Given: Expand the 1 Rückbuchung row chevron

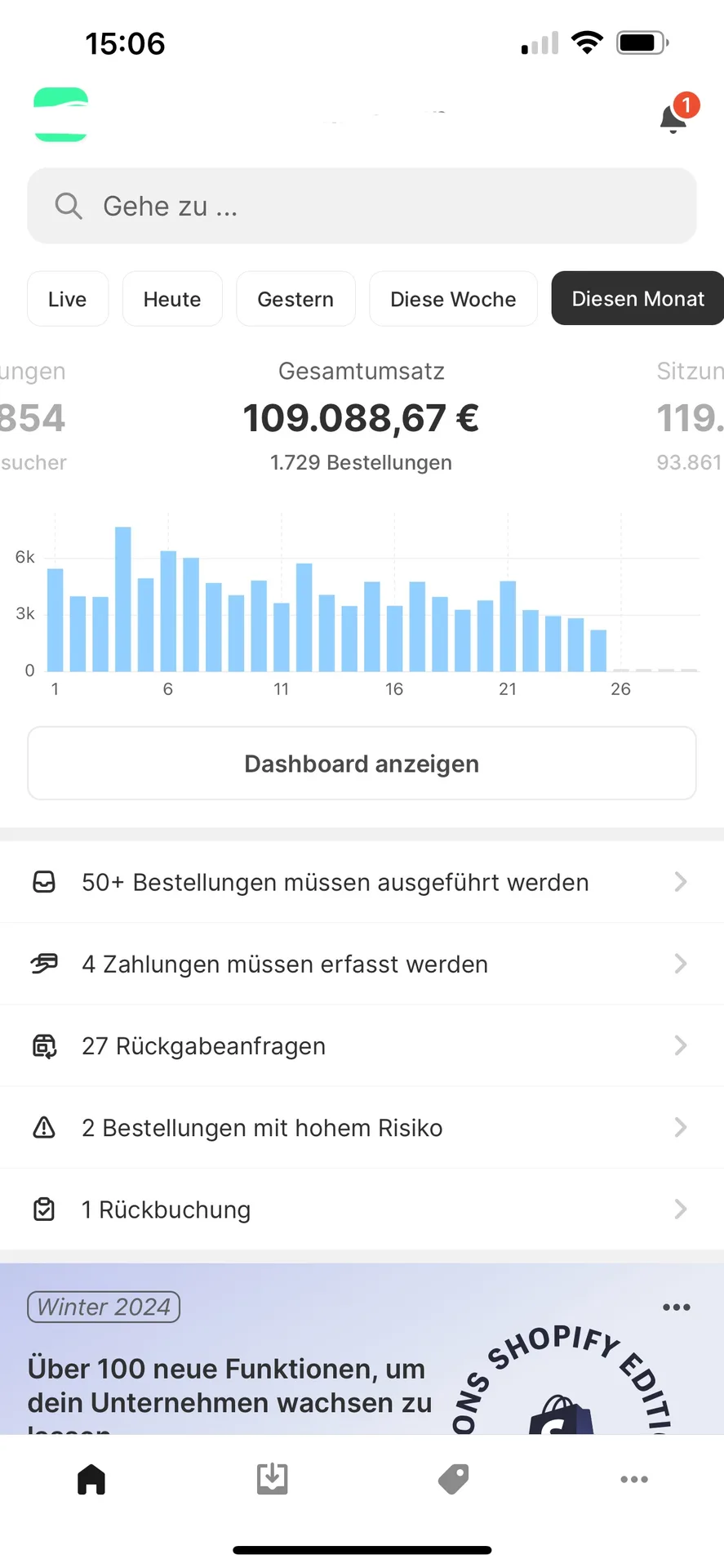Looking at the screenshot, I should click(x=681, y=1209).
